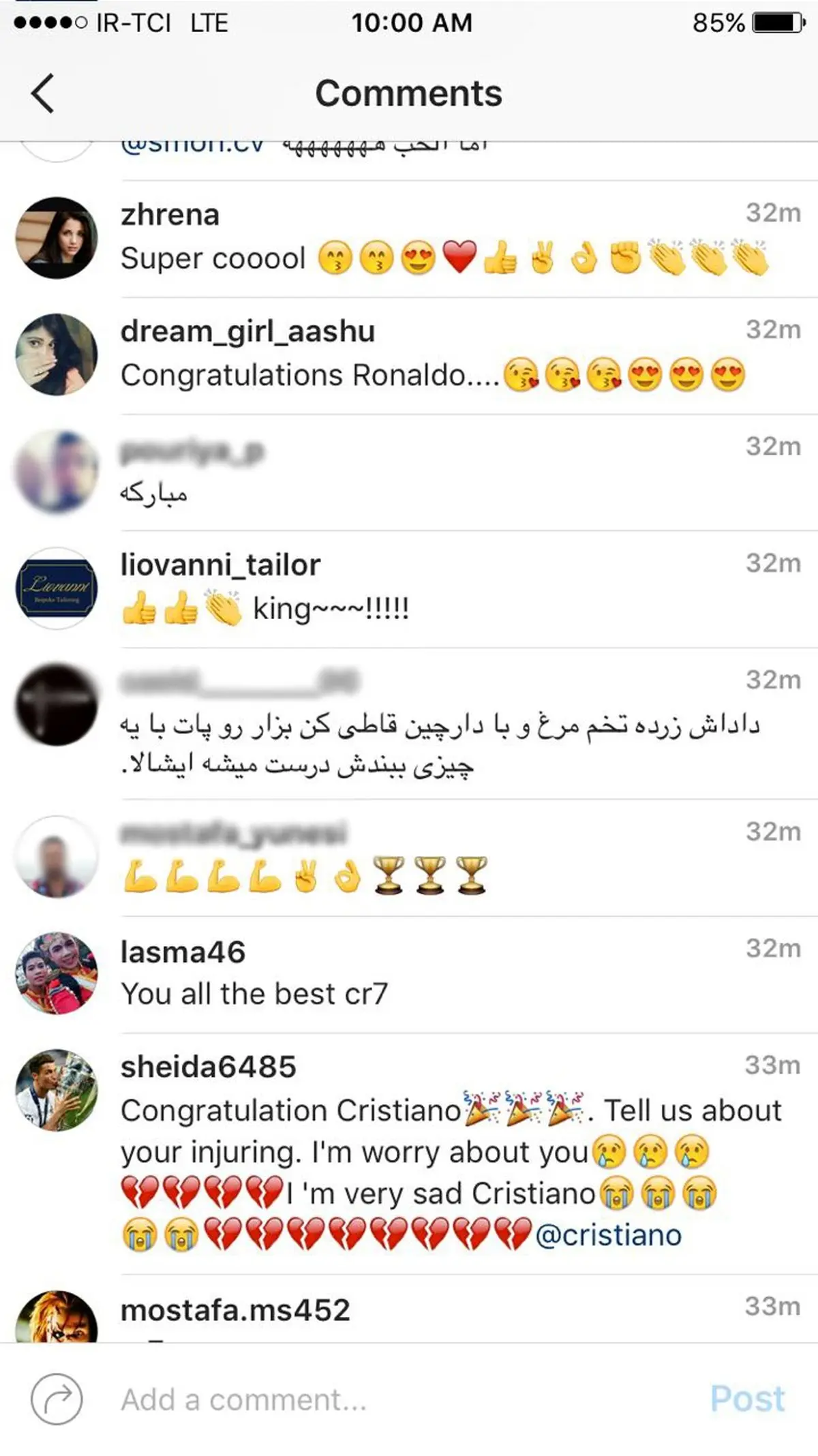This screenshot has width=818, height=1456.
Task: Open the zhrena username link
Action: pos(170,215)
